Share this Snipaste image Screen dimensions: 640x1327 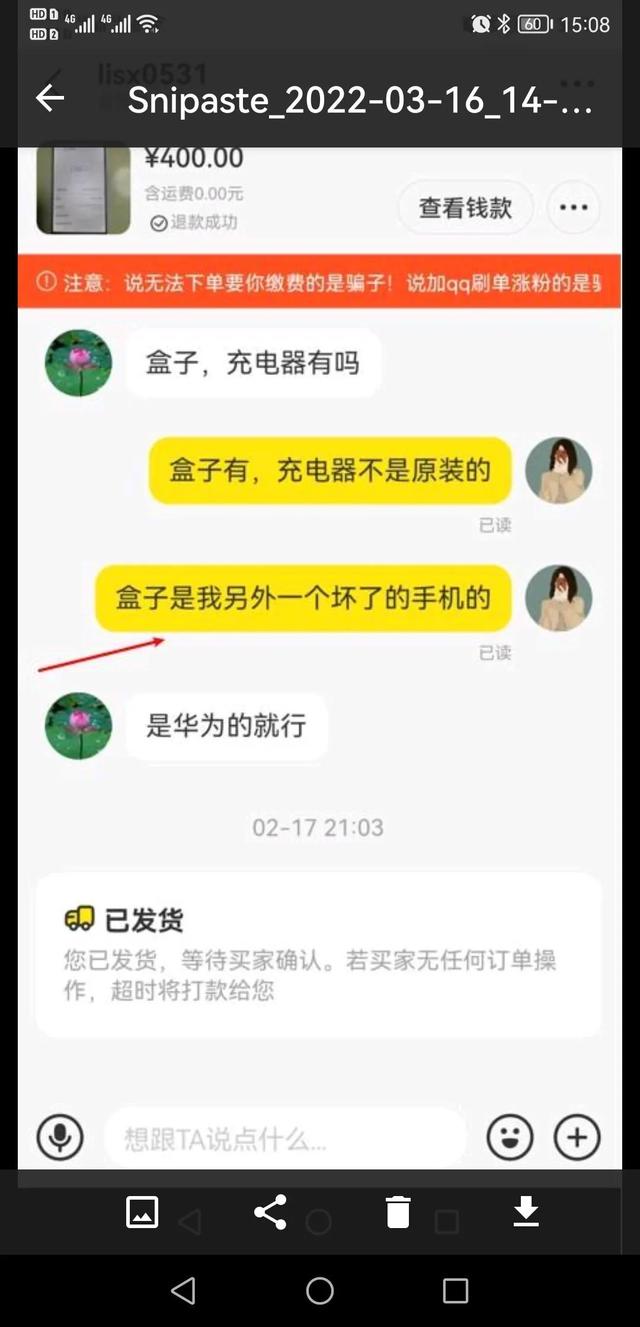pyautogui.click(x=270, y=1212)
